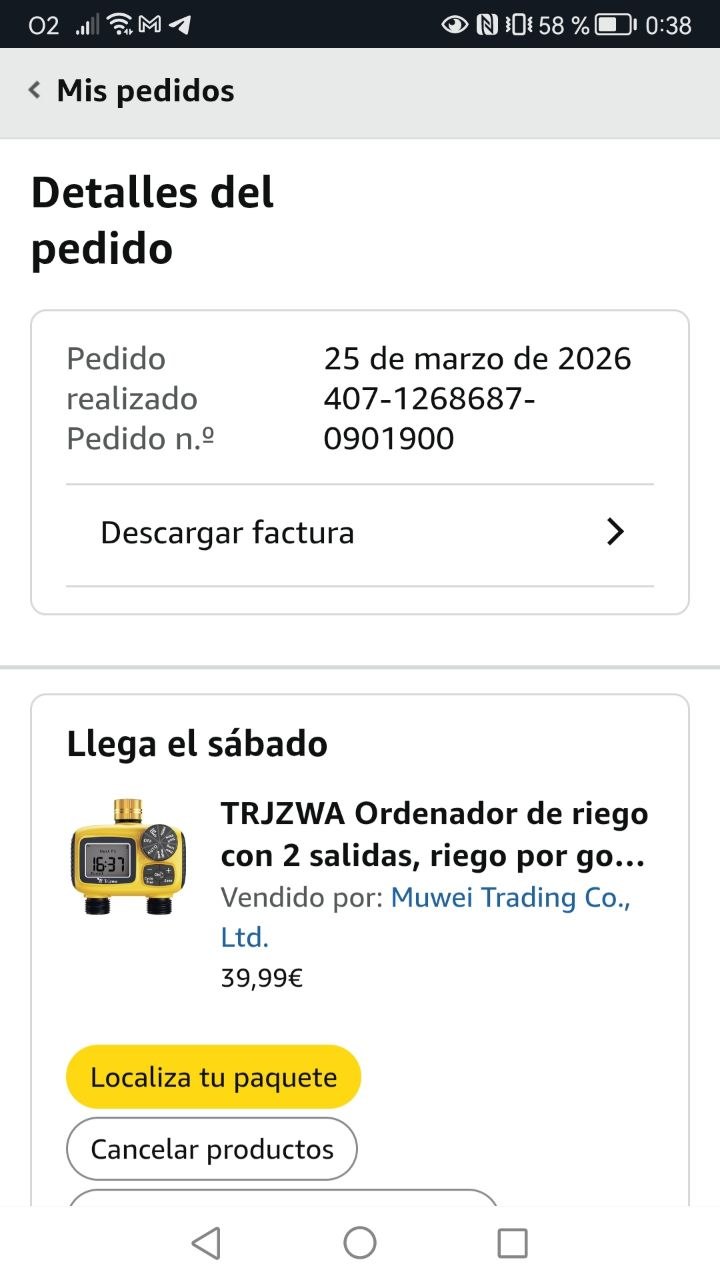Open the Descargar factura row
The width and height of the screenshot is (720, 1280).
(x=360, y=533)
